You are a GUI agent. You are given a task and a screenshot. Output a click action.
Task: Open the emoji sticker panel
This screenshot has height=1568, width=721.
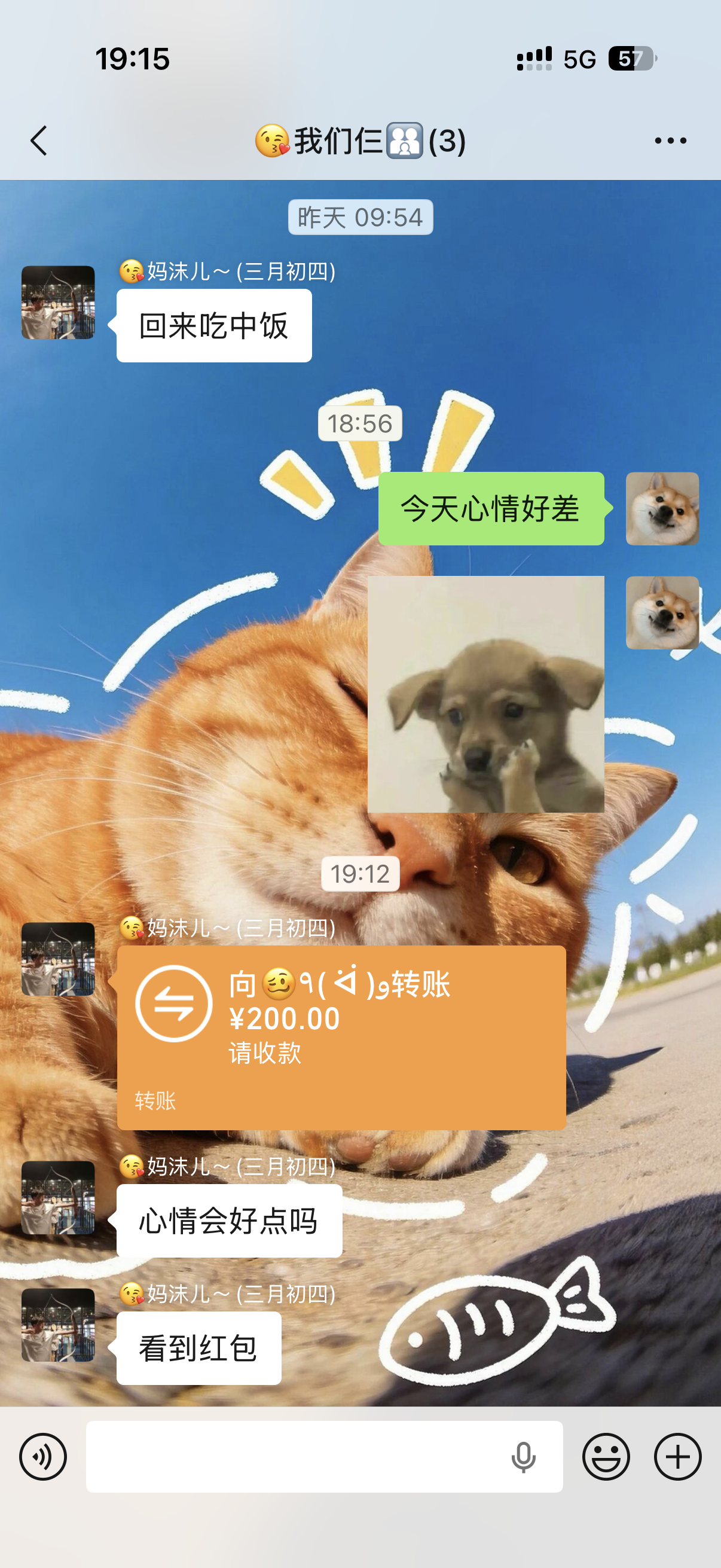pos(606,1457)
